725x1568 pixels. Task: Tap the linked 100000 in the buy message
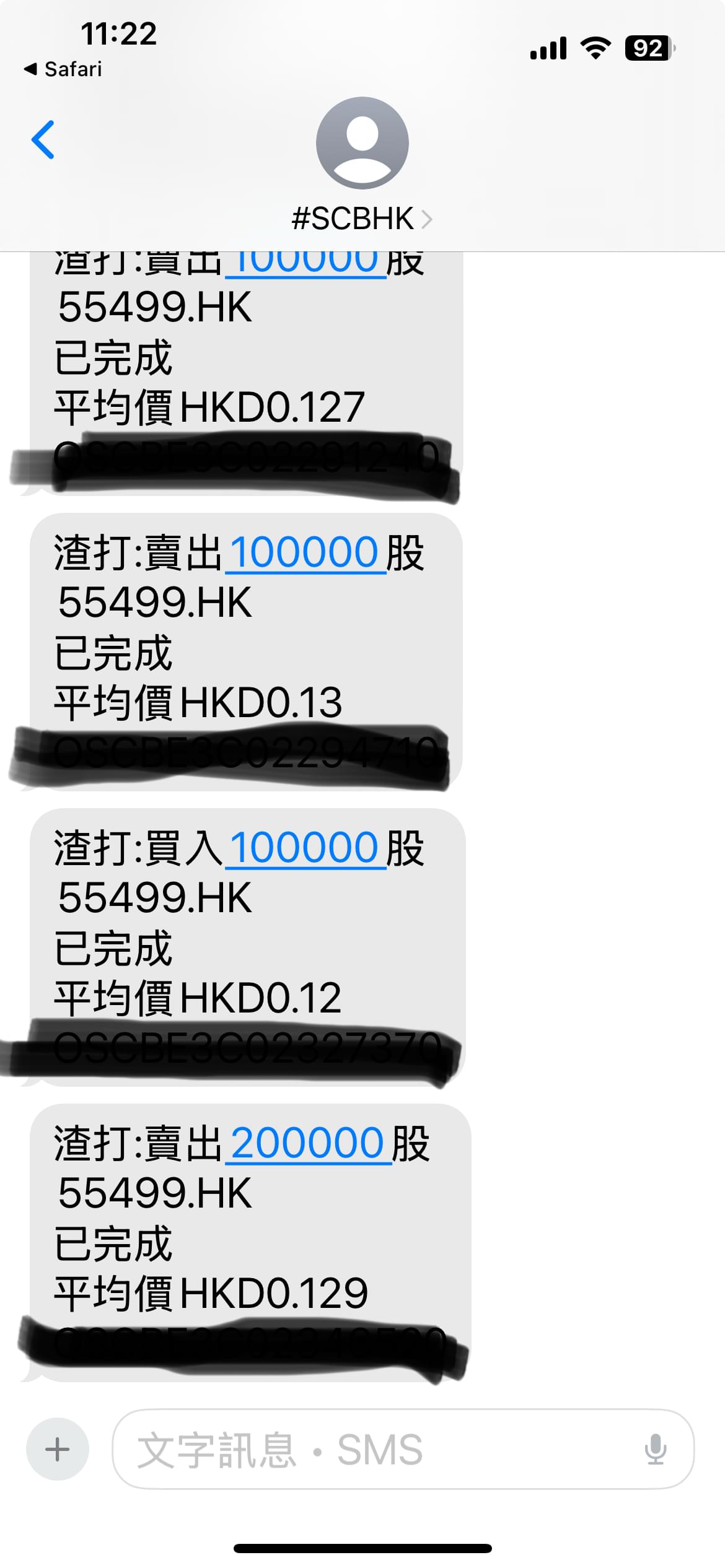tap(305, 848)
